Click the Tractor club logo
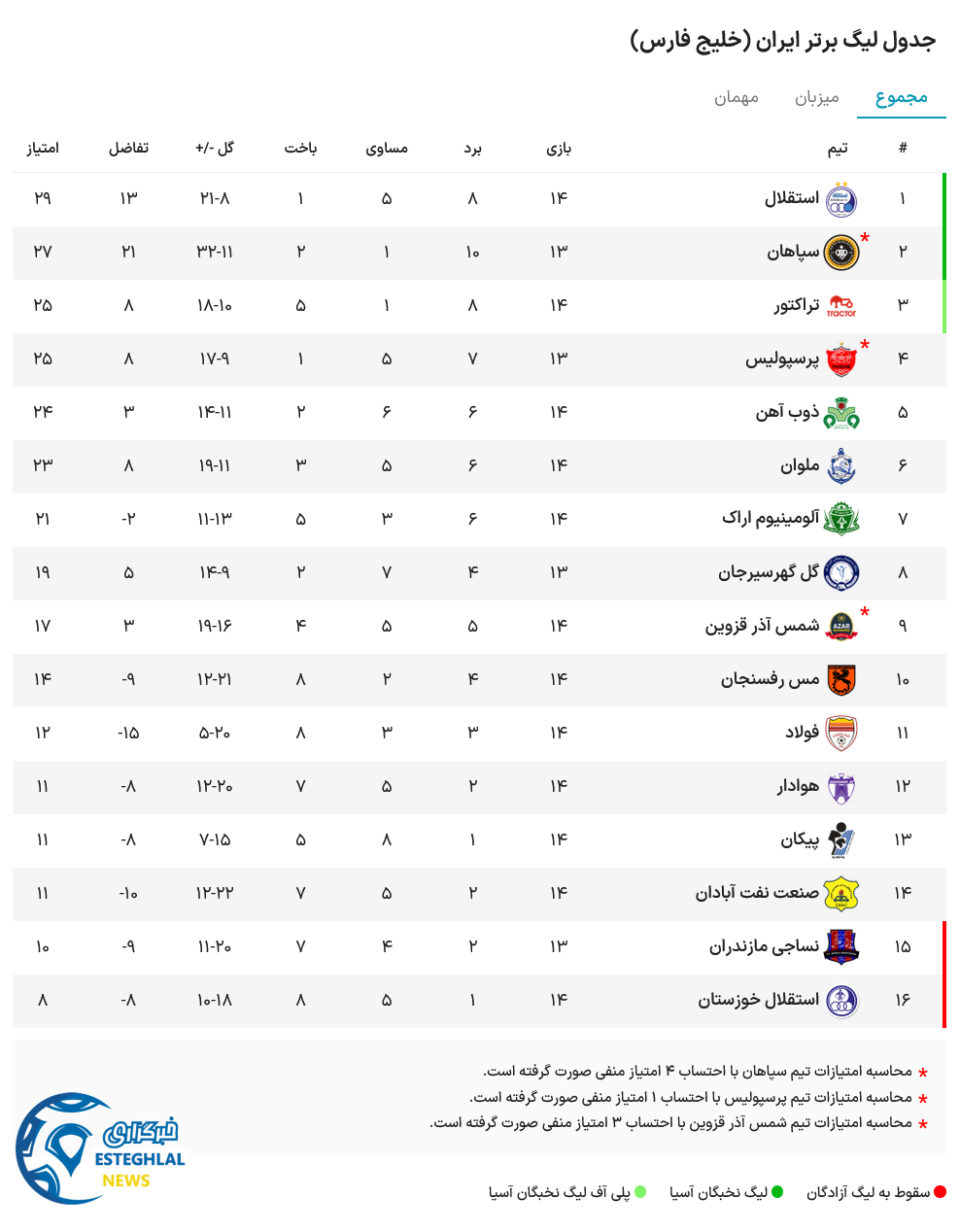 841,305
